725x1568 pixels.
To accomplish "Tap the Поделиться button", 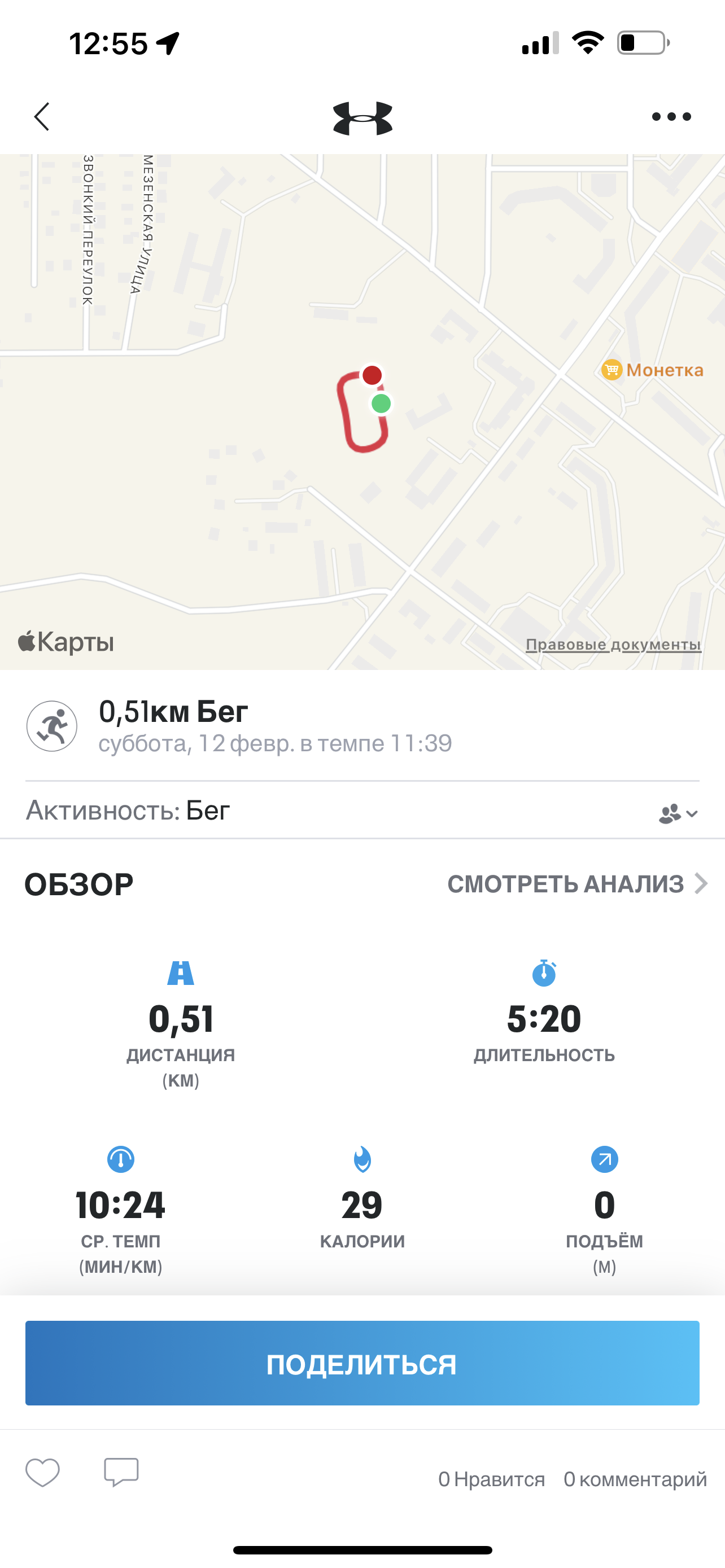I will 362,1364.
